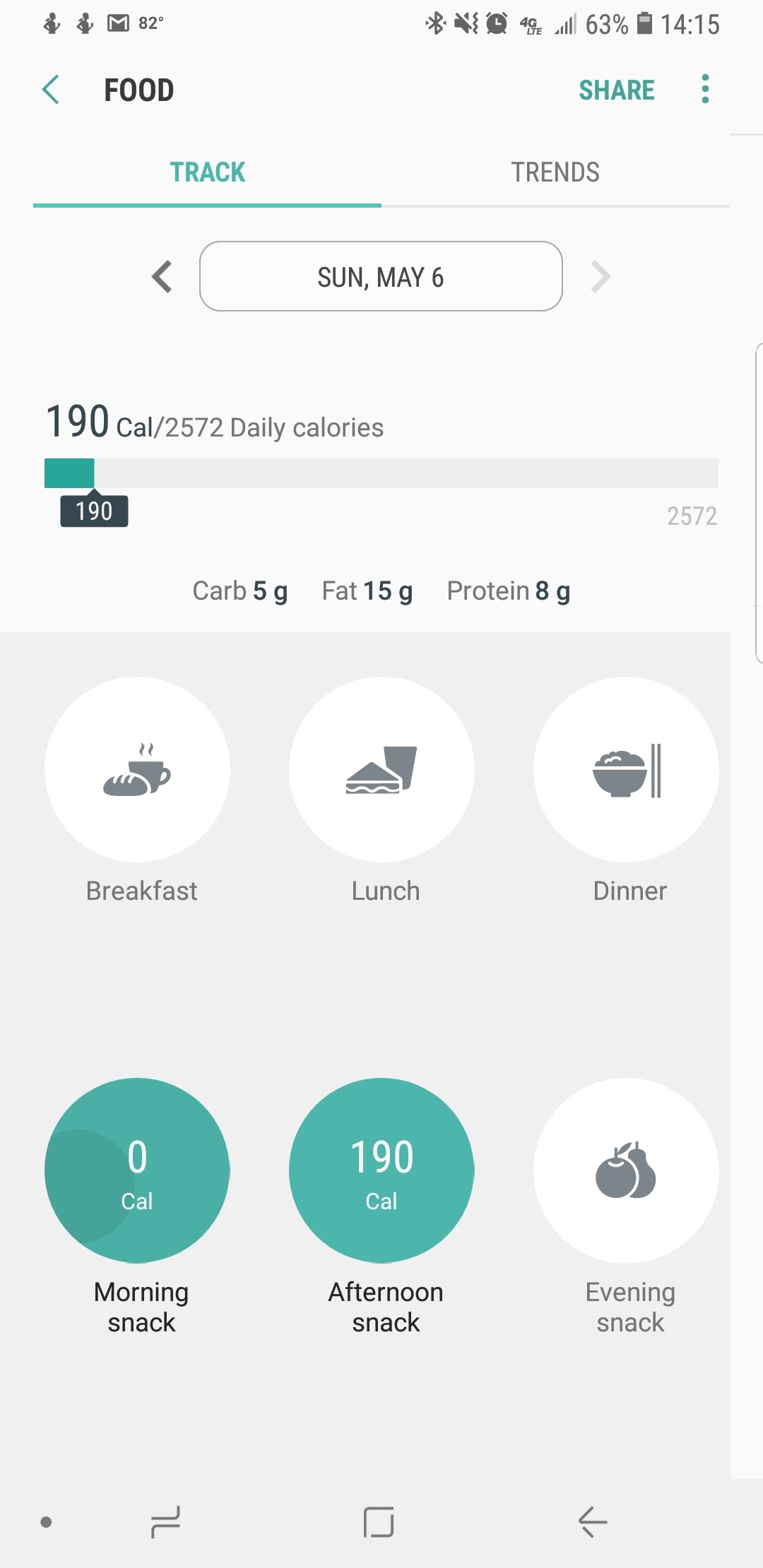View the 190 Cal Afternoon snack

click(381, 1170)
